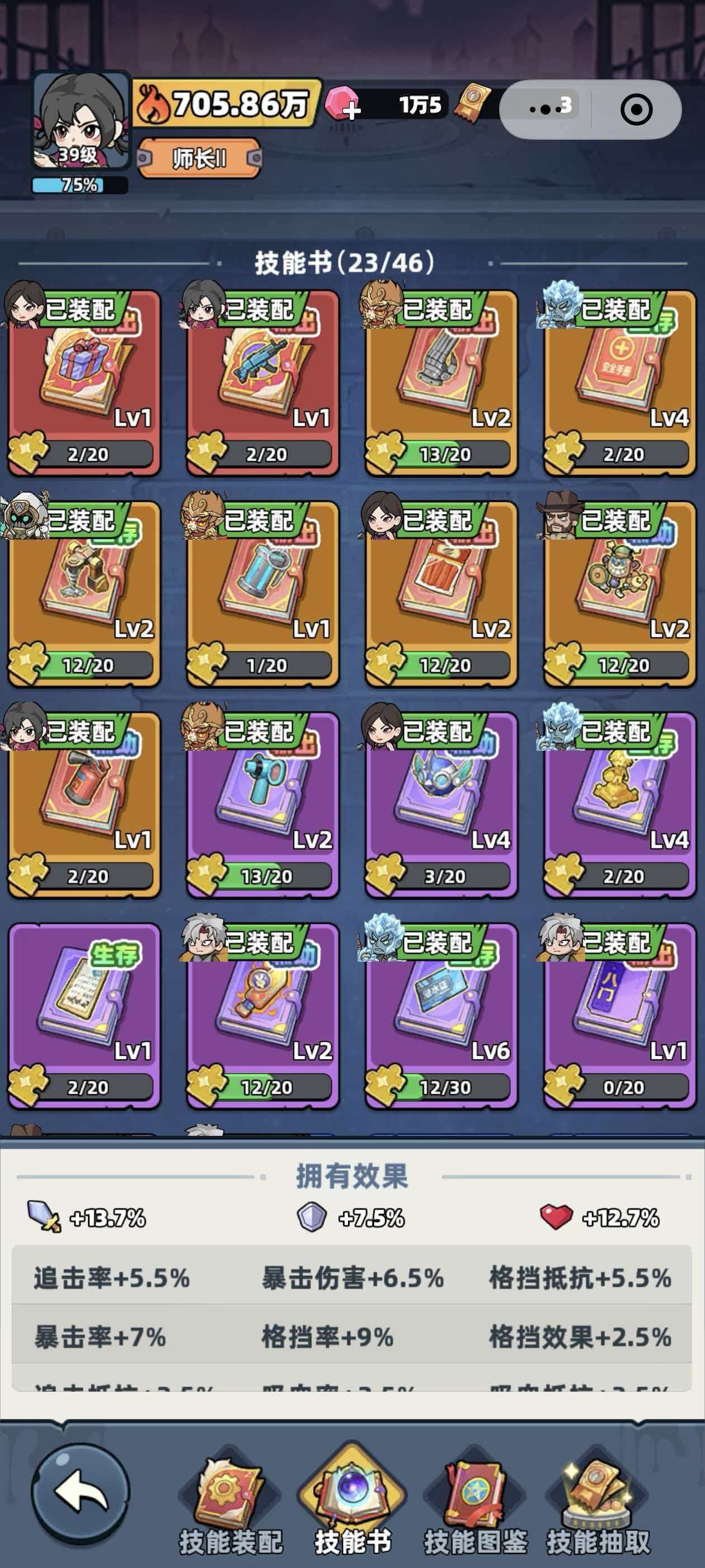This screenshot has height=1568, width=705.
Task: Switch to the 技能图鉴 tab
Action: [x=476, y=1505]
